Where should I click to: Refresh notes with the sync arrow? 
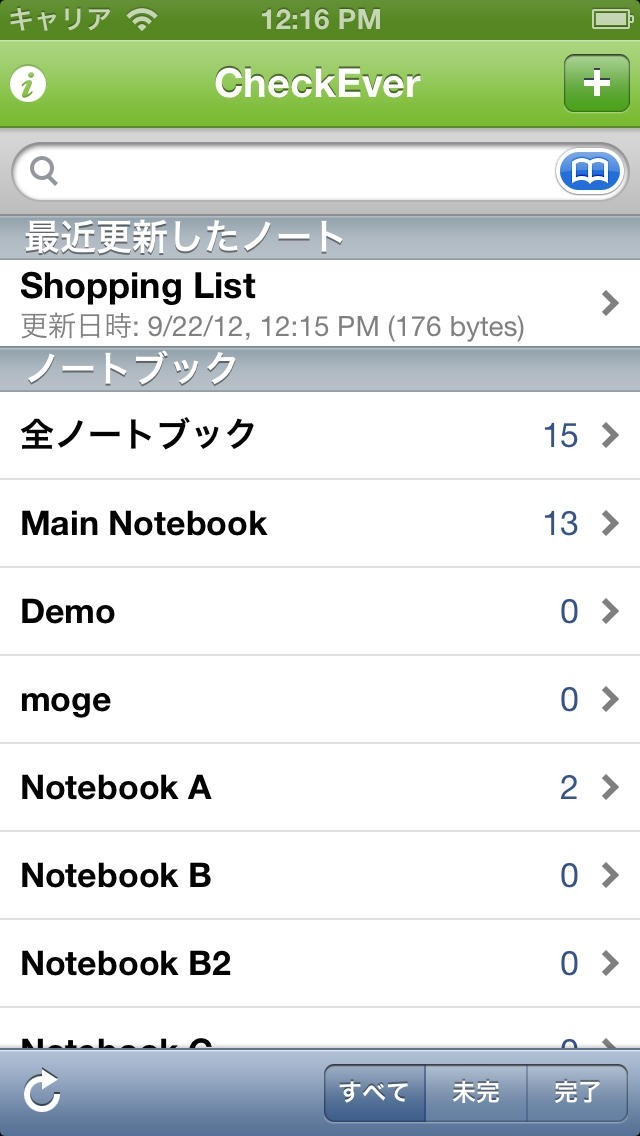point(43,1093)
